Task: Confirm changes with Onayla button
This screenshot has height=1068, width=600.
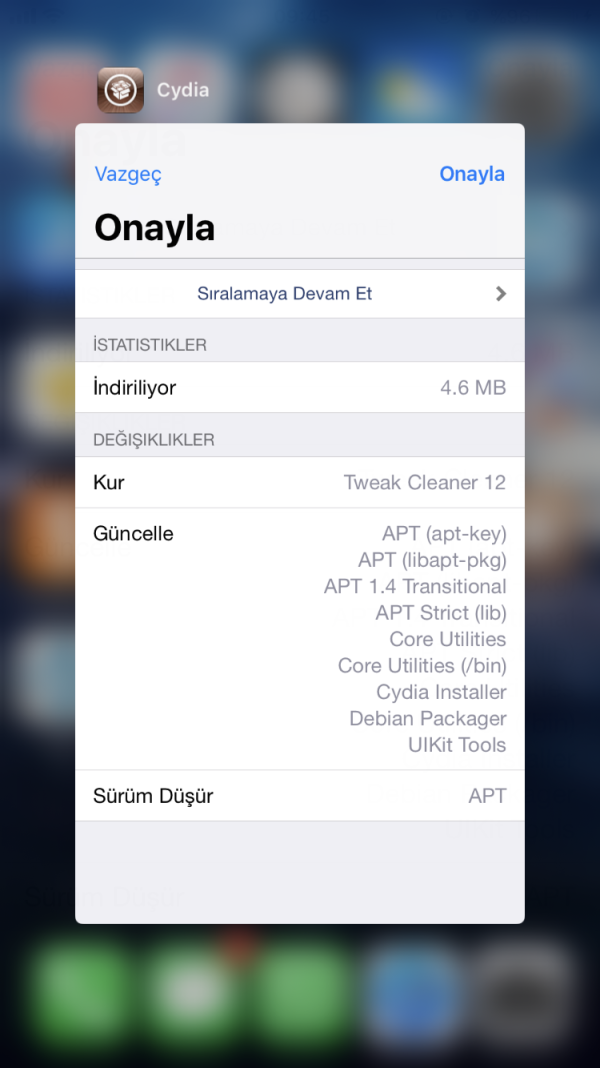Action: [472, 174]
